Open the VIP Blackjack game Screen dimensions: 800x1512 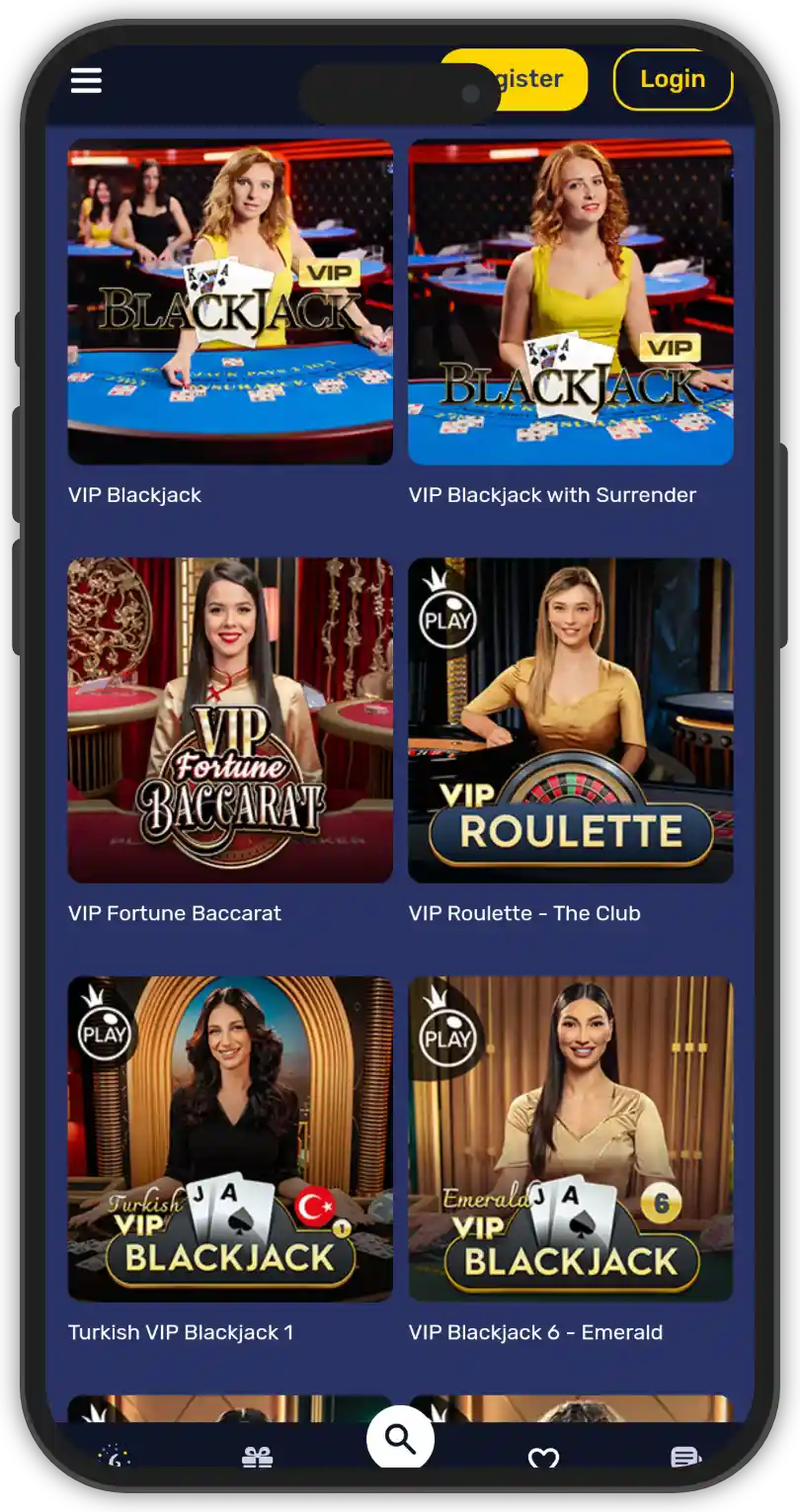[230, 301]
